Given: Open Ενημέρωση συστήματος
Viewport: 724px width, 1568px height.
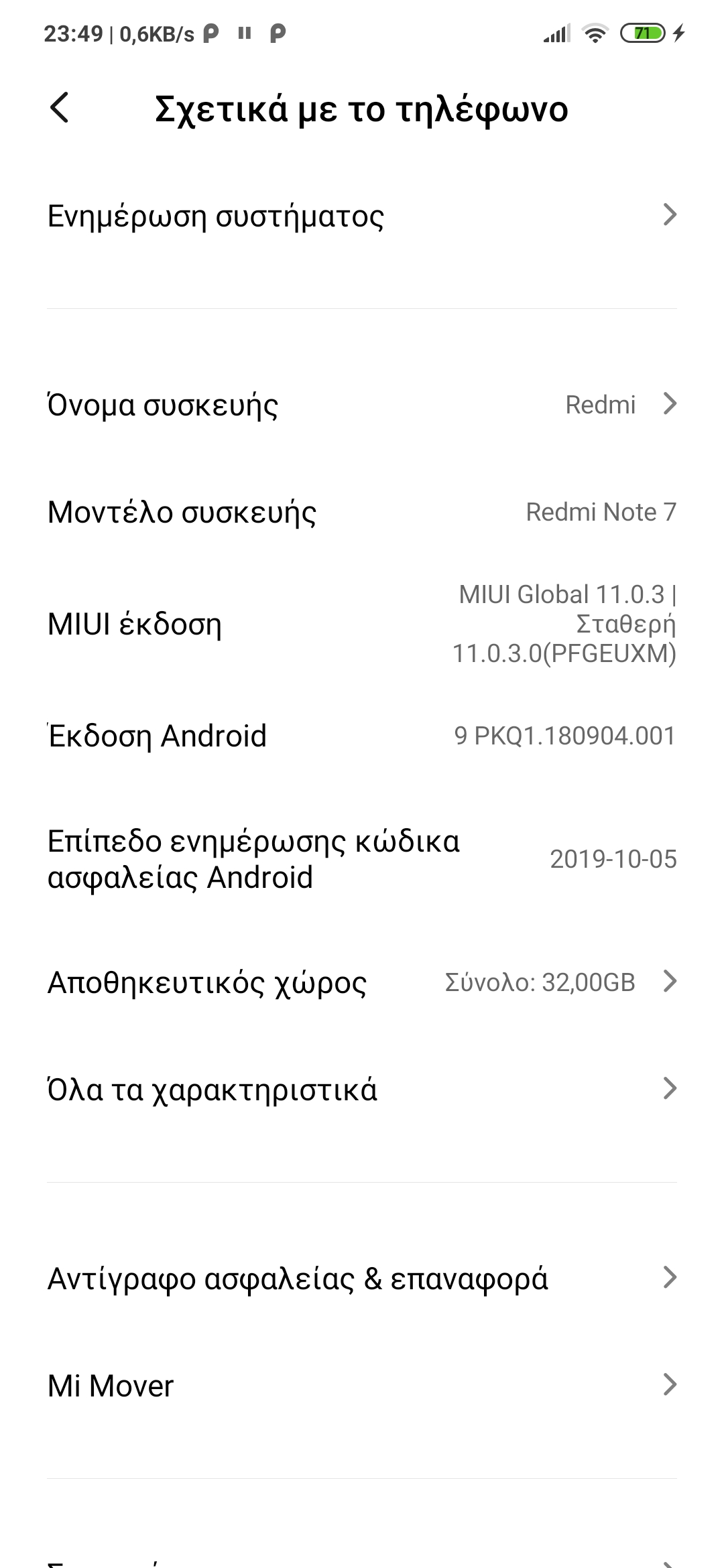Looking at the screenshot, I should coord(362,216).
